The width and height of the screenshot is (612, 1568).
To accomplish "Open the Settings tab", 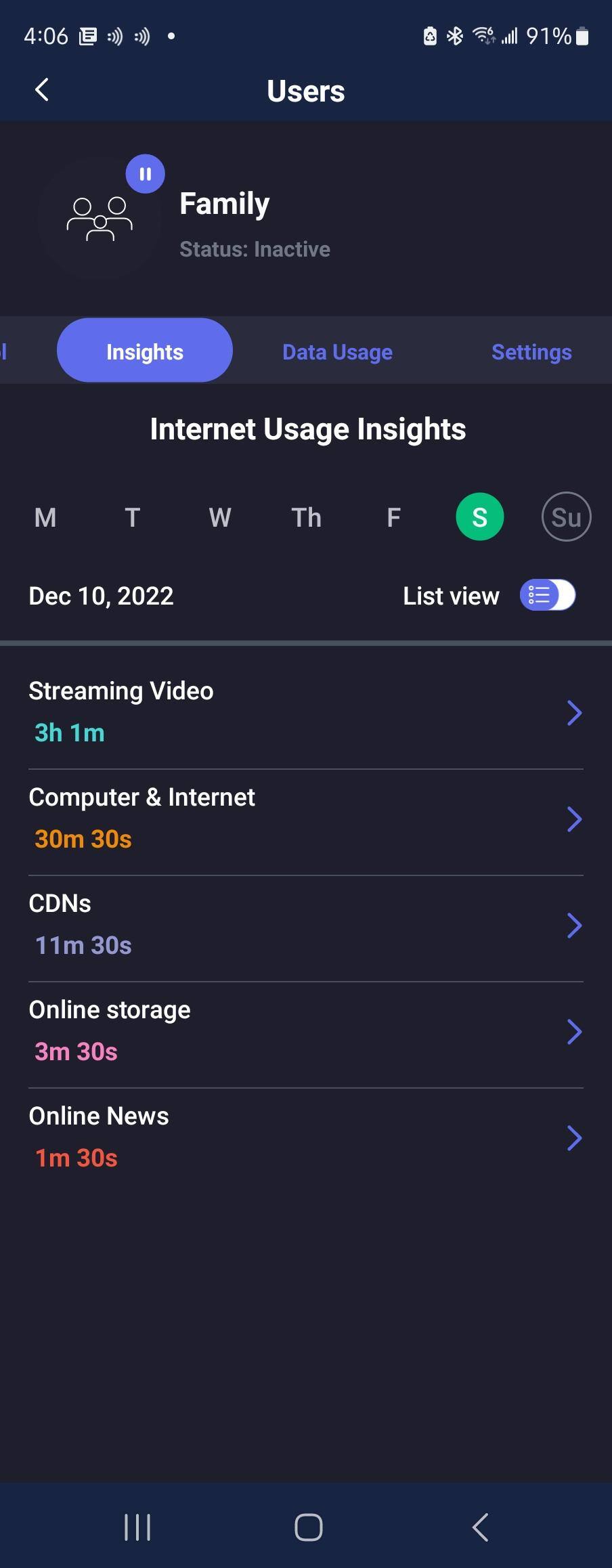I will pos(531,352).
